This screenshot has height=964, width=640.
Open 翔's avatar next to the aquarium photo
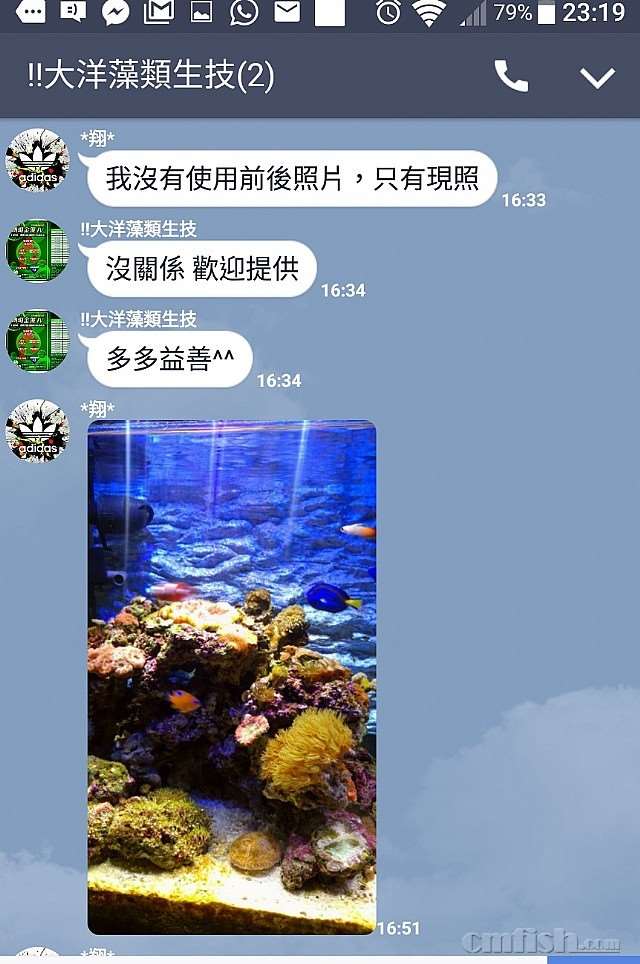click(x=37, y=430)
